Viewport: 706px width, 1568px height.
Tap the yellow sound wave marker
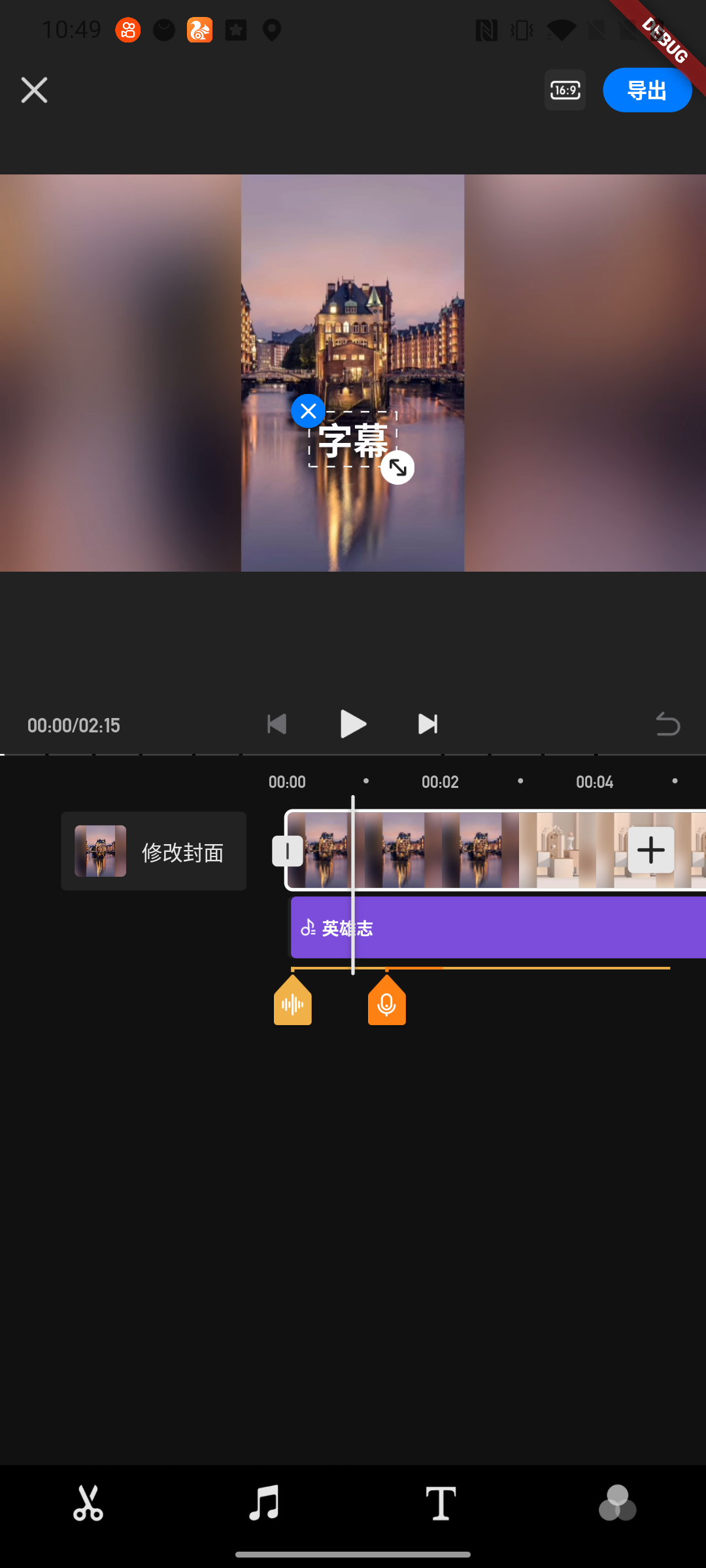(x=292, y=1003)
